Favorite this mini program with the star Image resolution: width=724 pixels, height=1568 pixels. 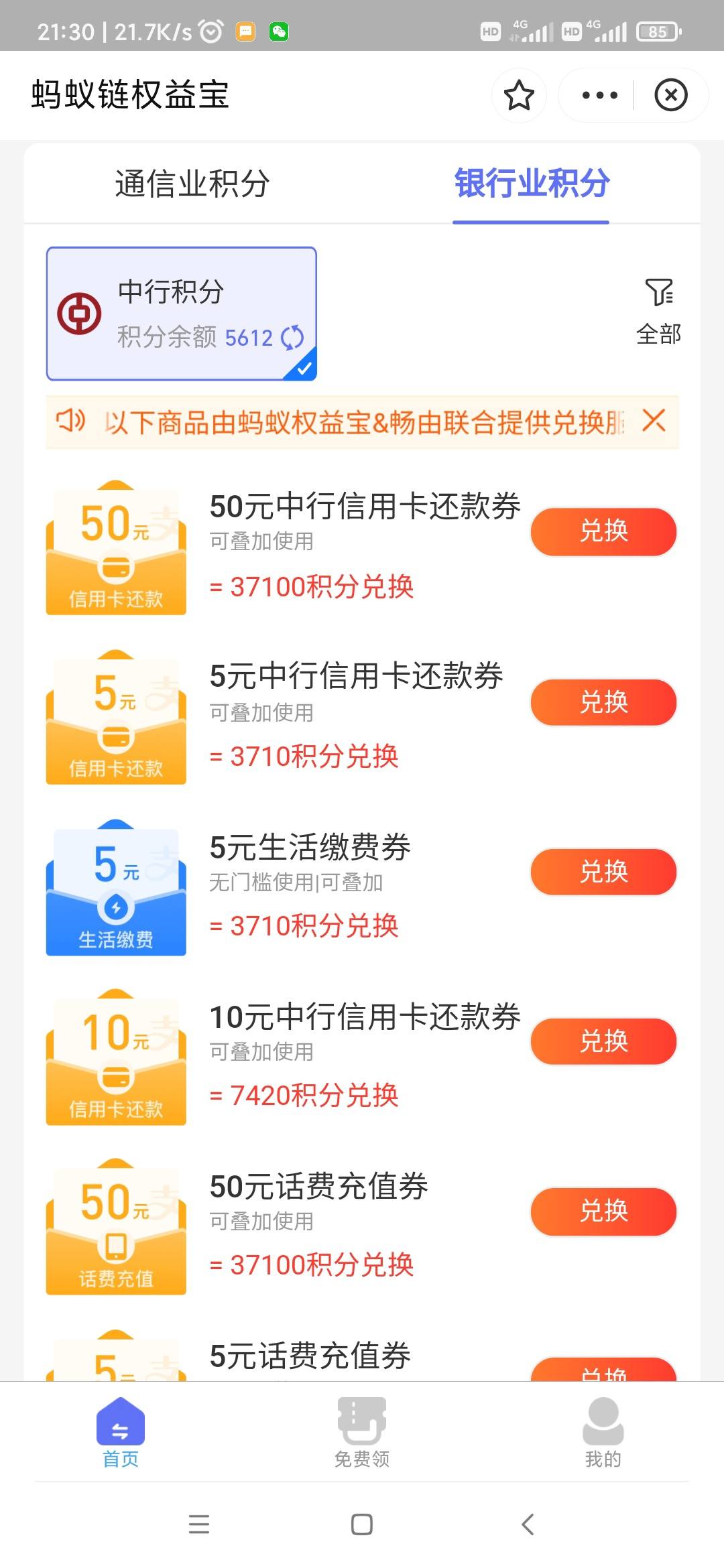(x=519, y=95)
